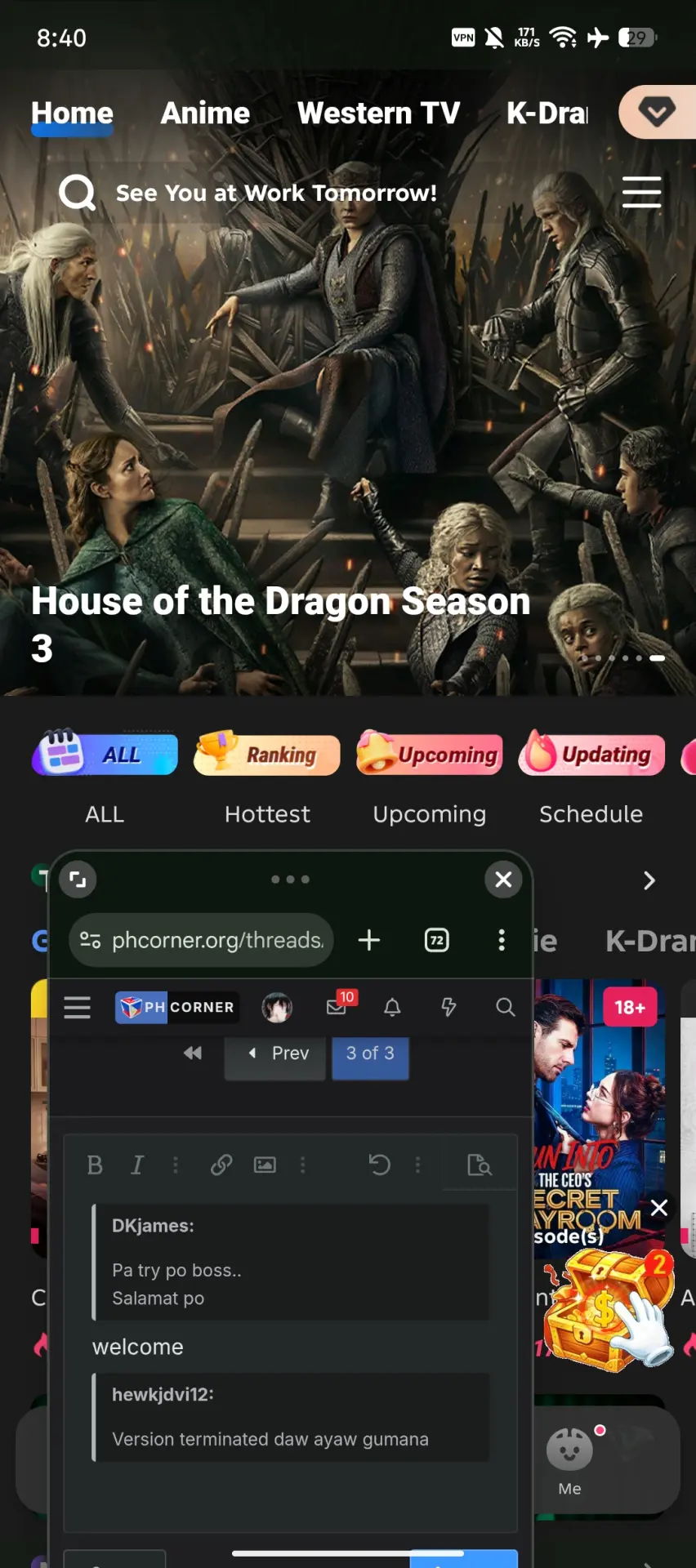Open the browser overflow menu
The width and height of the screenshot is (696, 1568).
(502, 940)
